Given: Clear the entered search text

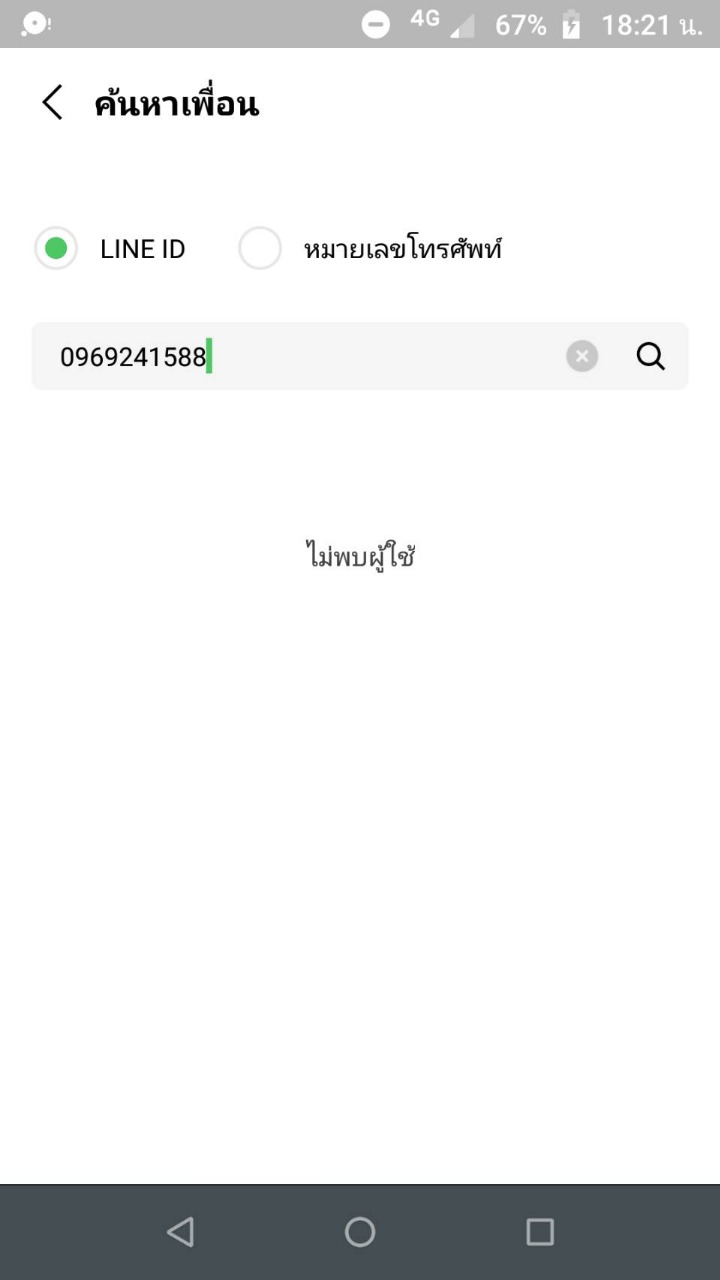Looking at the screenshot, I should pos(582,356).
